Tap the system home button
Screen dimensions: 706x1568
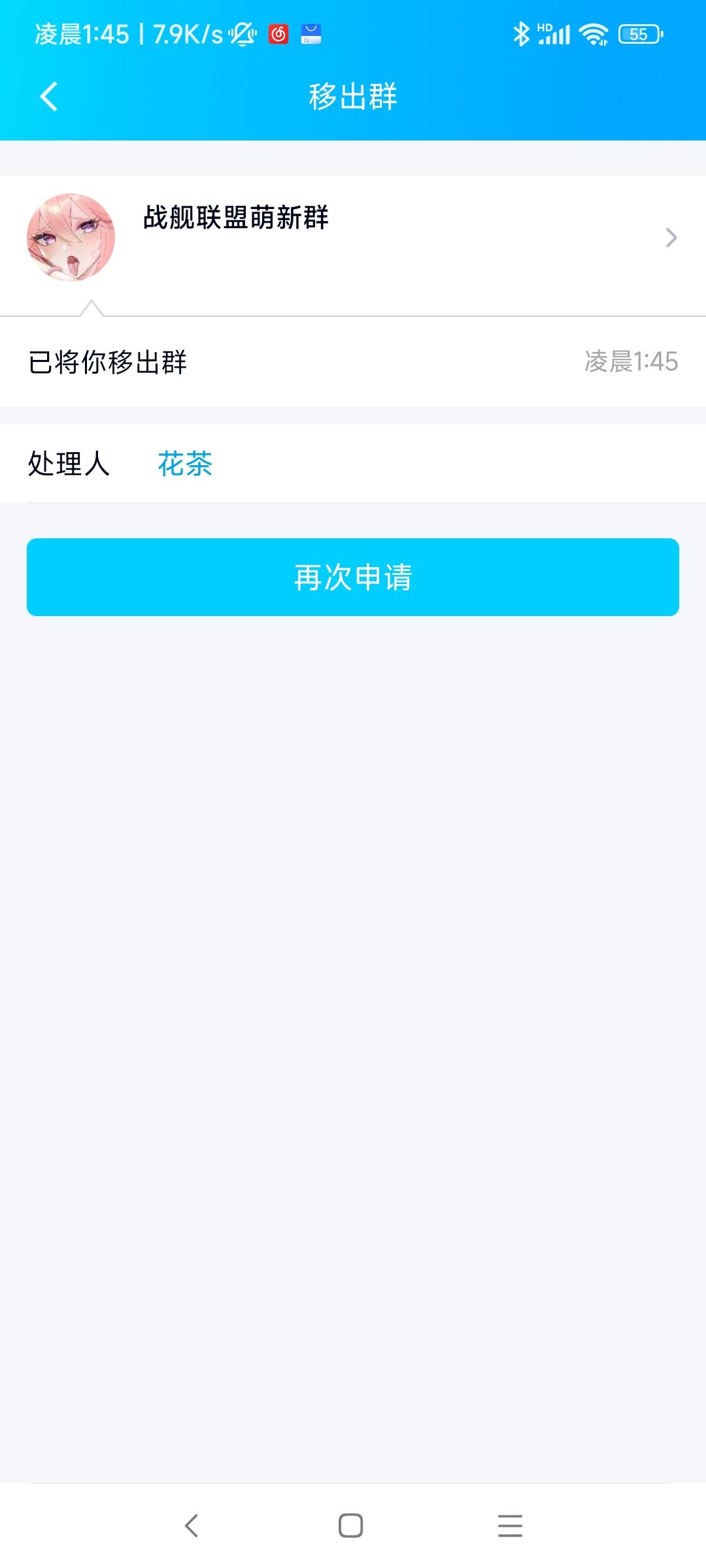pos(351,1526)
